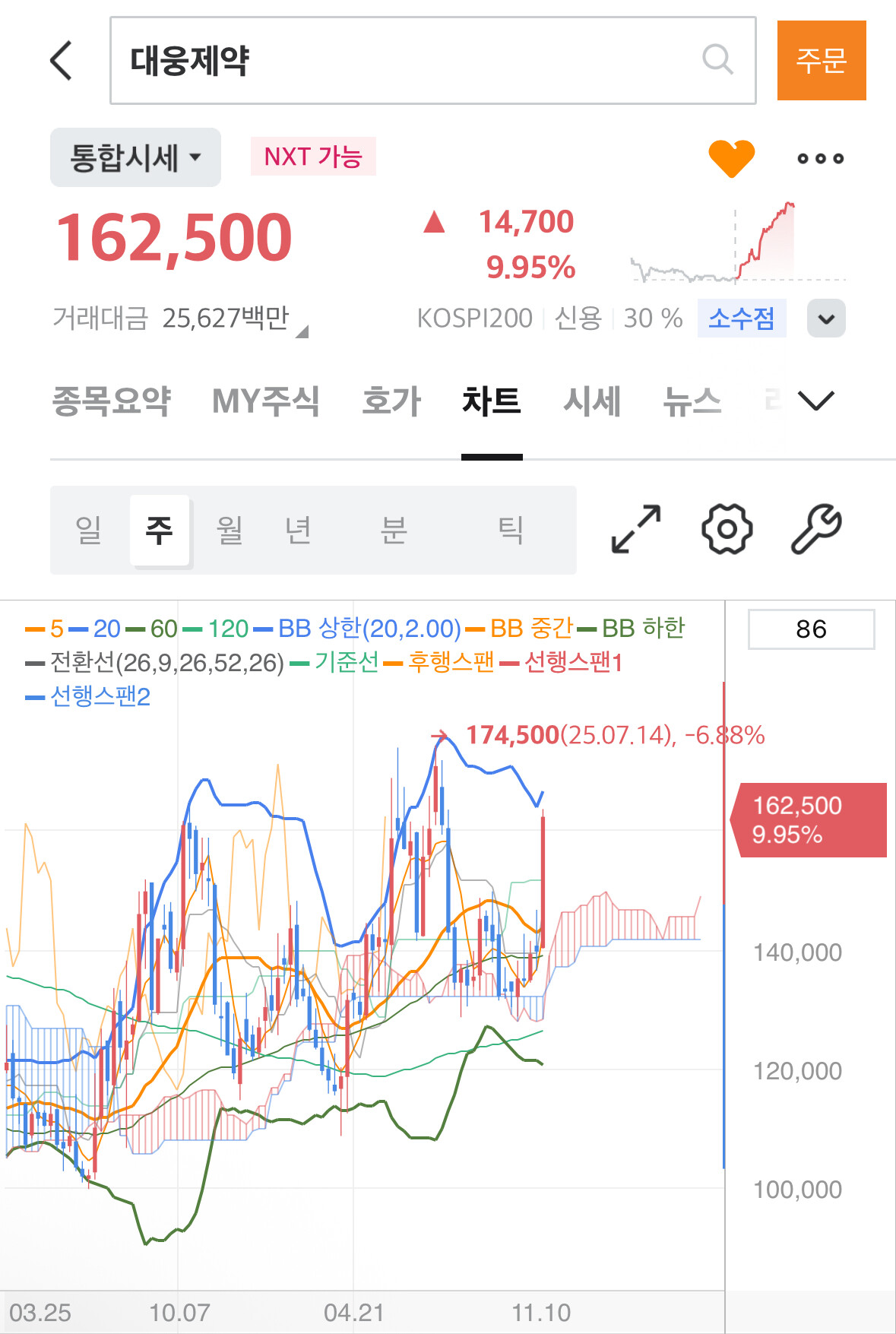Viewport: 896px width, 1334px height.
Task: Switch to the 종목요약 tab
Action: pyautogui.click(x=111, y=401)
